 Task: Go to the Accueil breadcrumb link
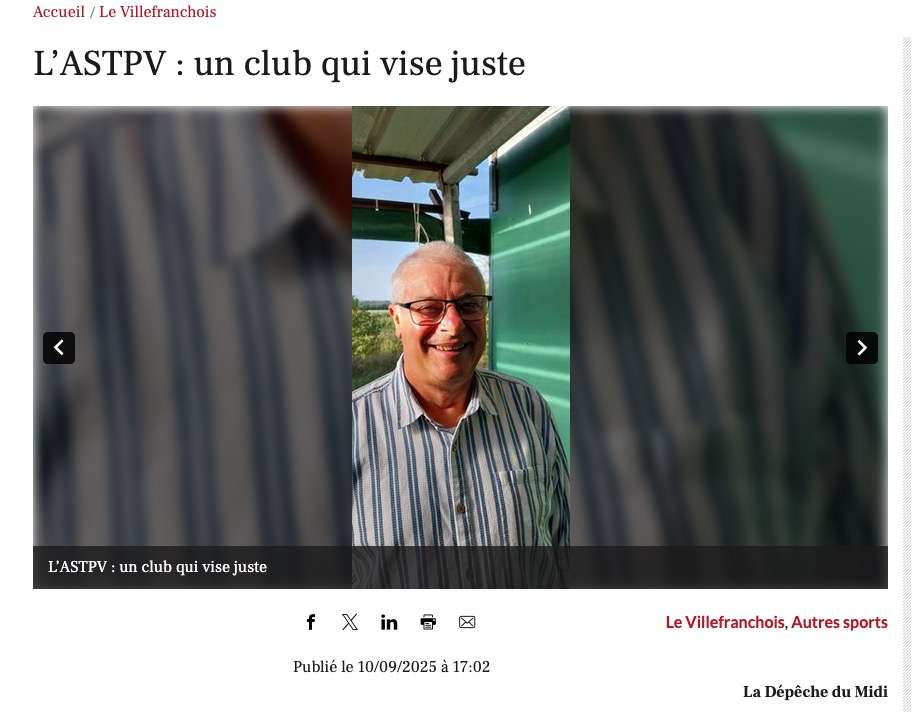[x=58, y=12]
